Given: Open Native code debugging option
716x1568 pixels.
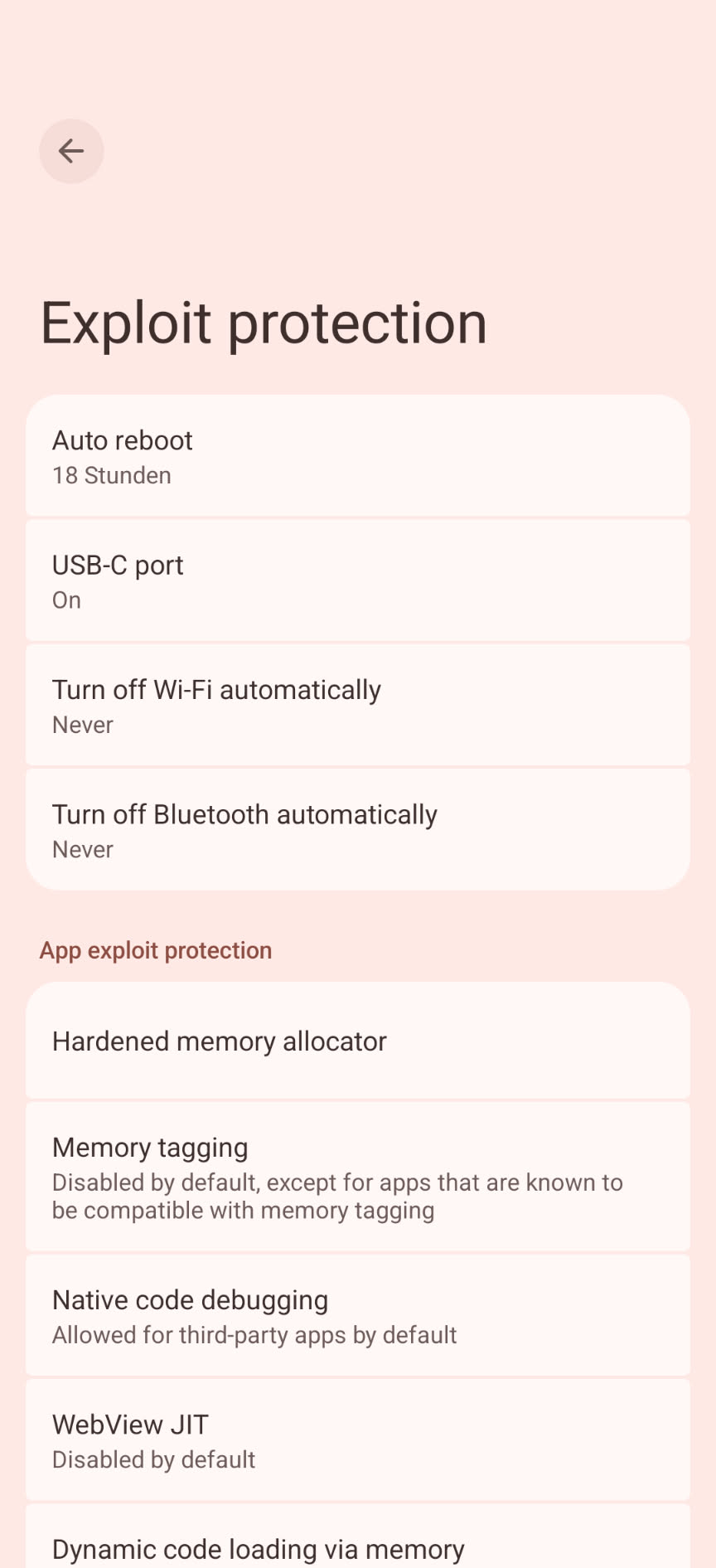Looking at the screenshot, I should pos(358,1315).
